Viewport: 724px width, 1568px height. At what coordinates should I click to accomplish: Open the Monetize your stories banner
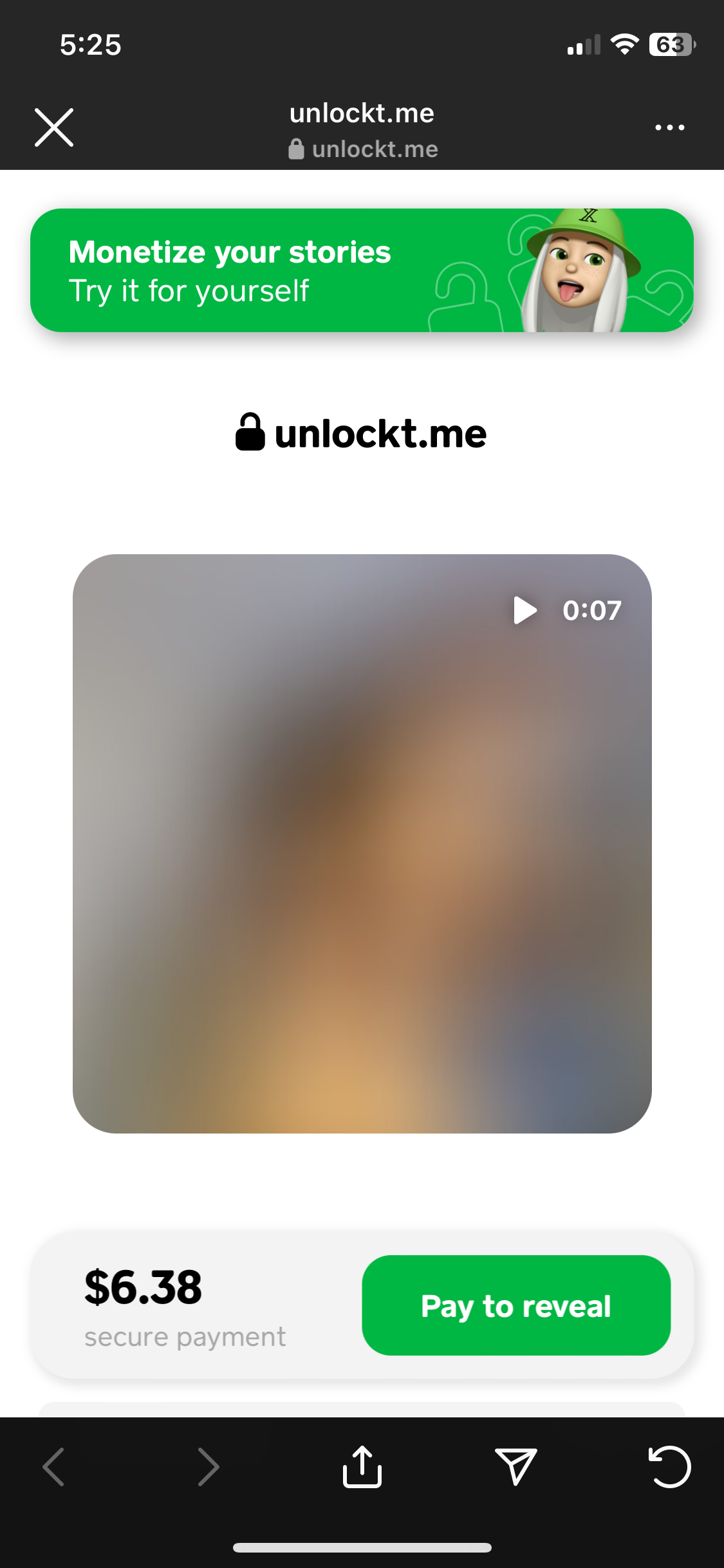[362, 270]
